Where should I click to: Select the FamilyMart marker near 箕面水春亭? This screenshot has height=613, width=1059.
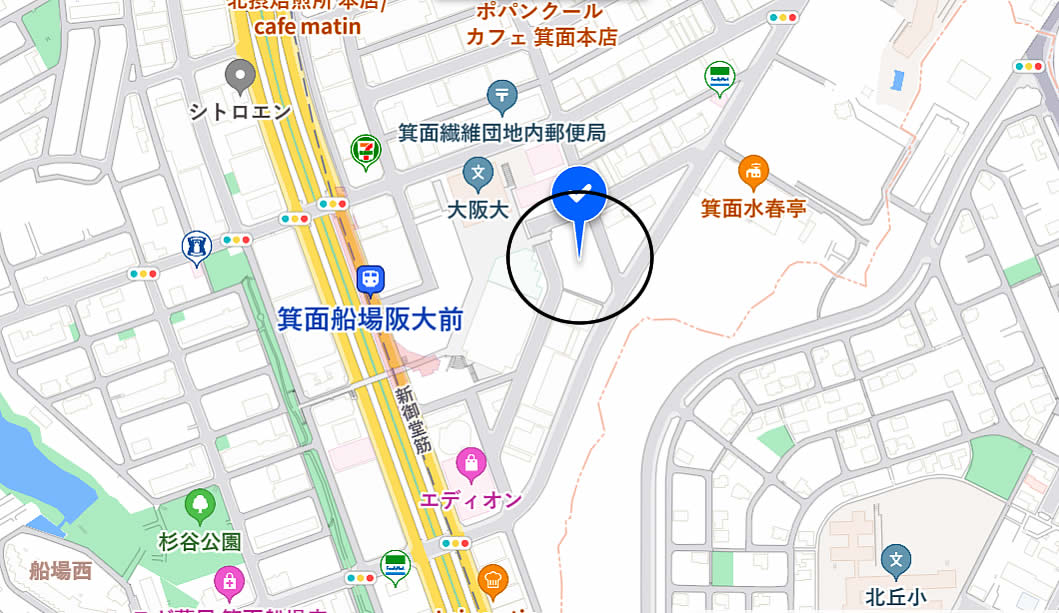point(719,76)
